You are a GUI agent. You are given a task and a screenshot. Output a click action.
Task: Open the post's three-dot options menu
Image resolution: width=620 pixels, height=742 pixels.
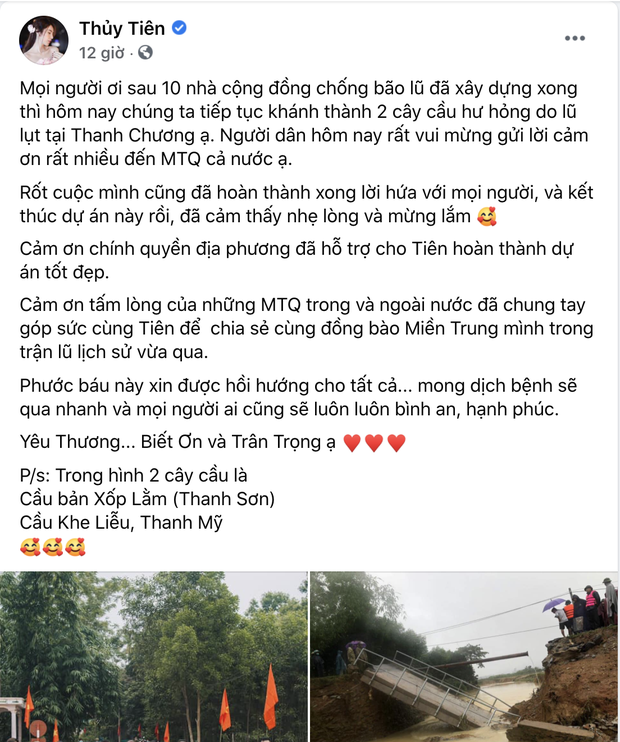point(574,38)
